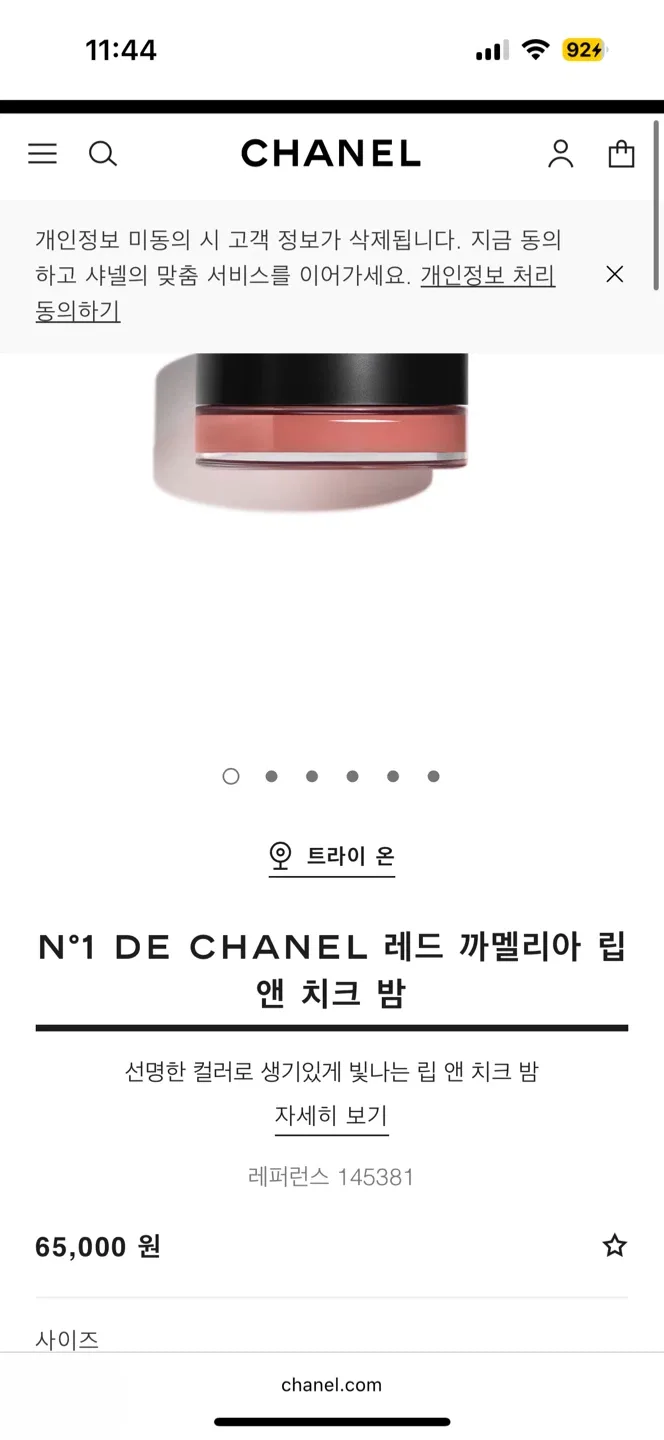Open the hamburger menu
Image resolution: width=664 pixels, height=1440 pixels.
coord(42,153)
